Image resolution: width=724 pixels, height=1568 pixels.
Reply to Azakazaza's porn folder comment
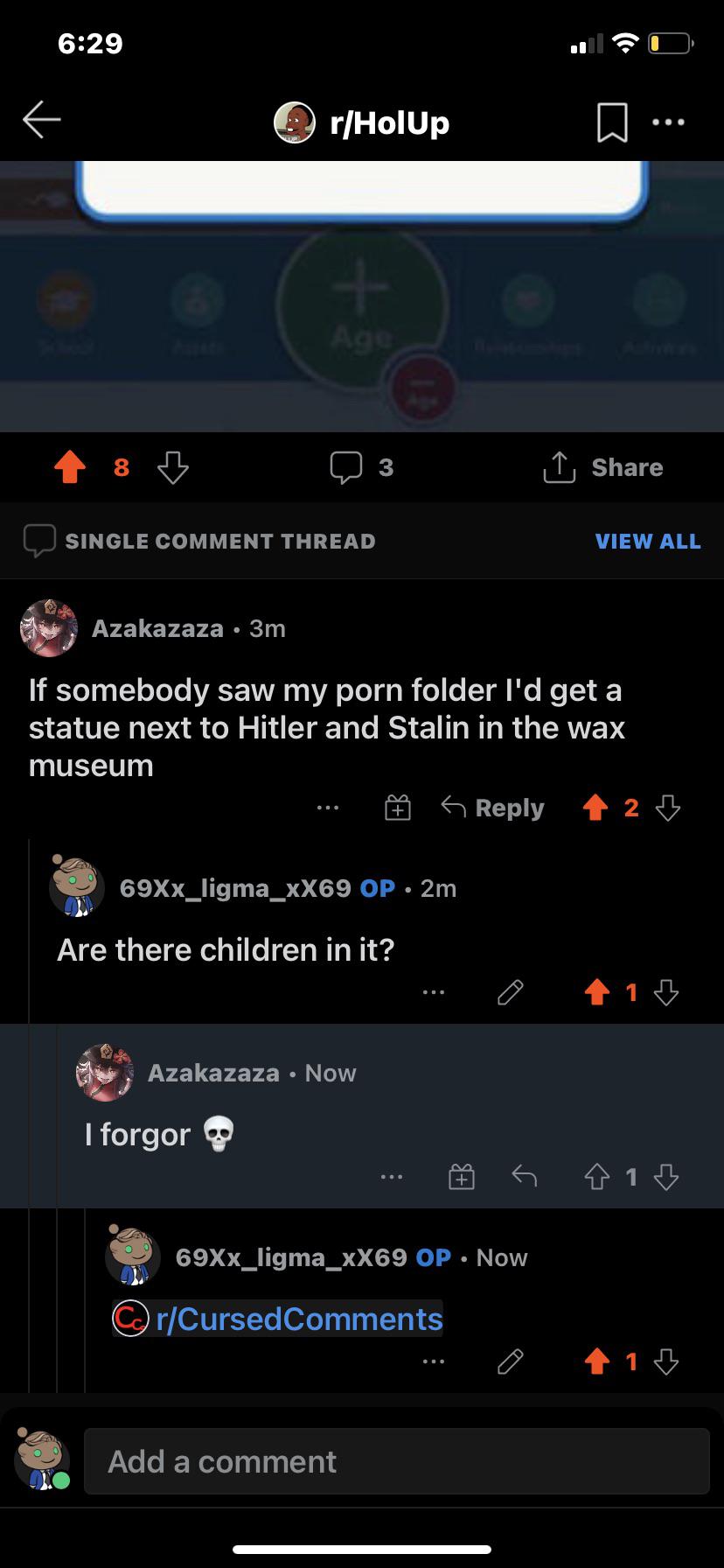(x=492, y=807)
